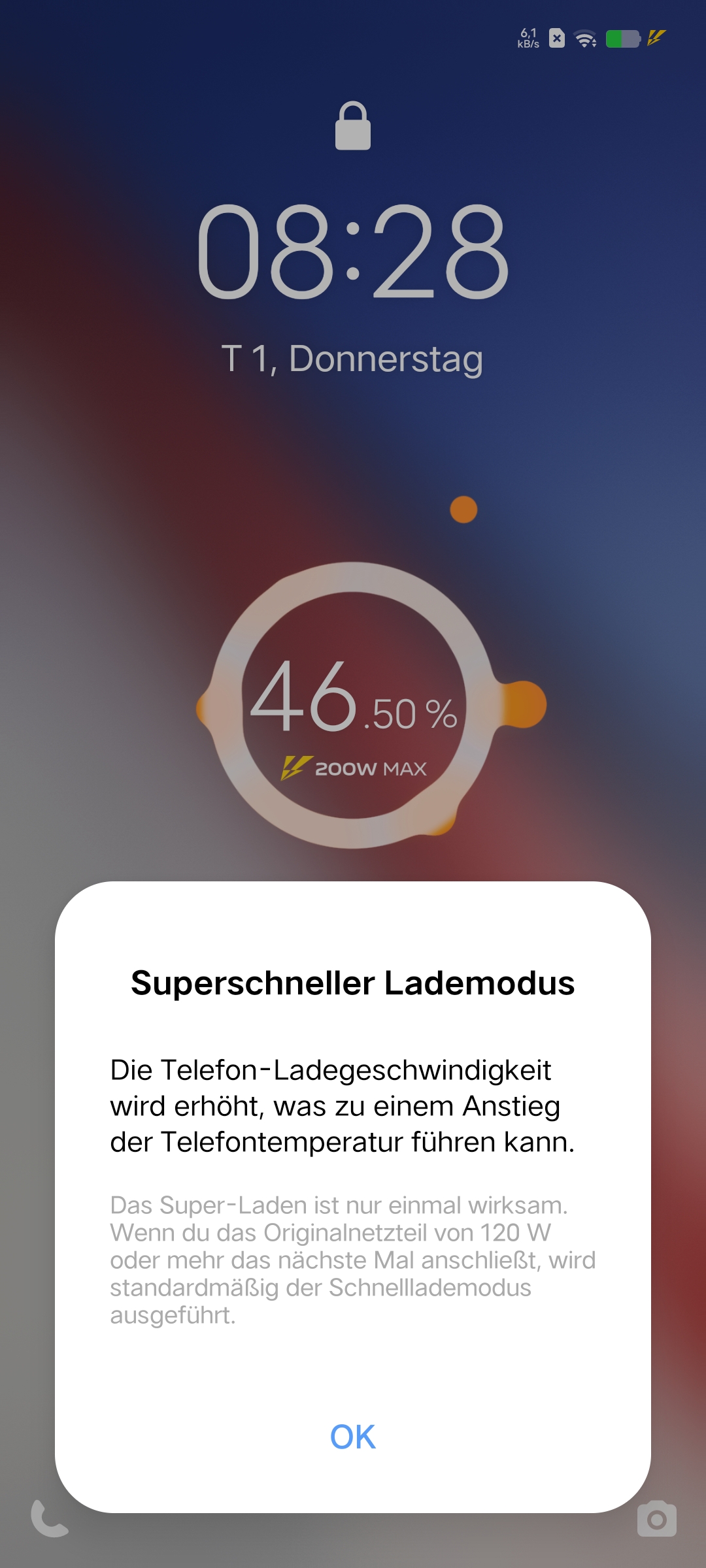Image resolution: width=706 pixels, height=1568 pixels.
Task: Open the camera shortcut on lock screen
Action: [657, 1518]
